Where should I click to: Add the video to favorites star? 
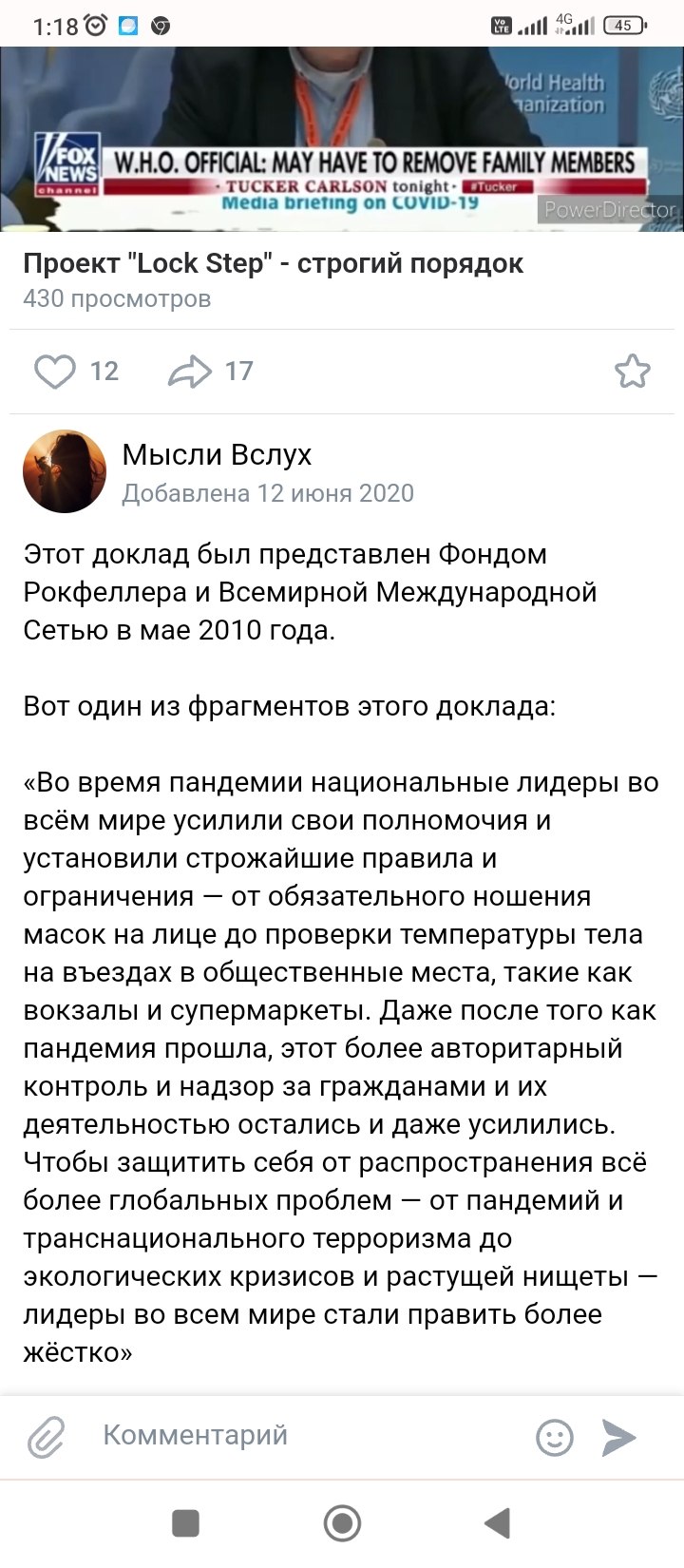[632, 372]
